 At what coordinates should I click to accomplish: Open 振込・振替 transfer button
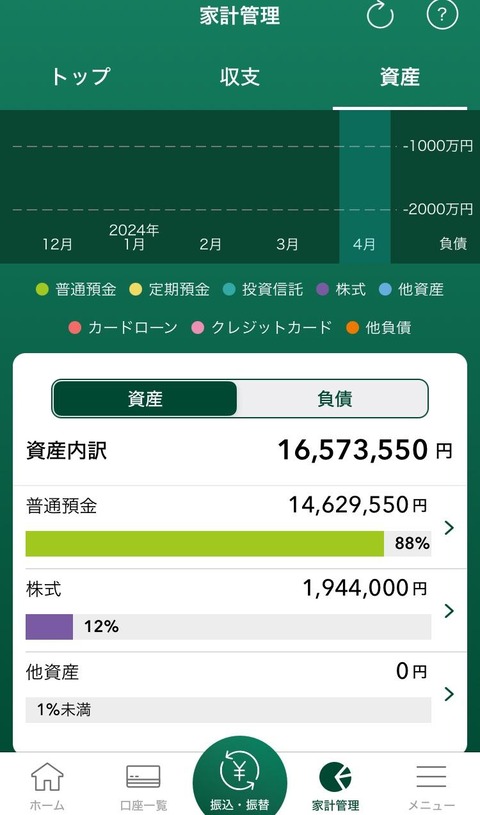[239, 777]
